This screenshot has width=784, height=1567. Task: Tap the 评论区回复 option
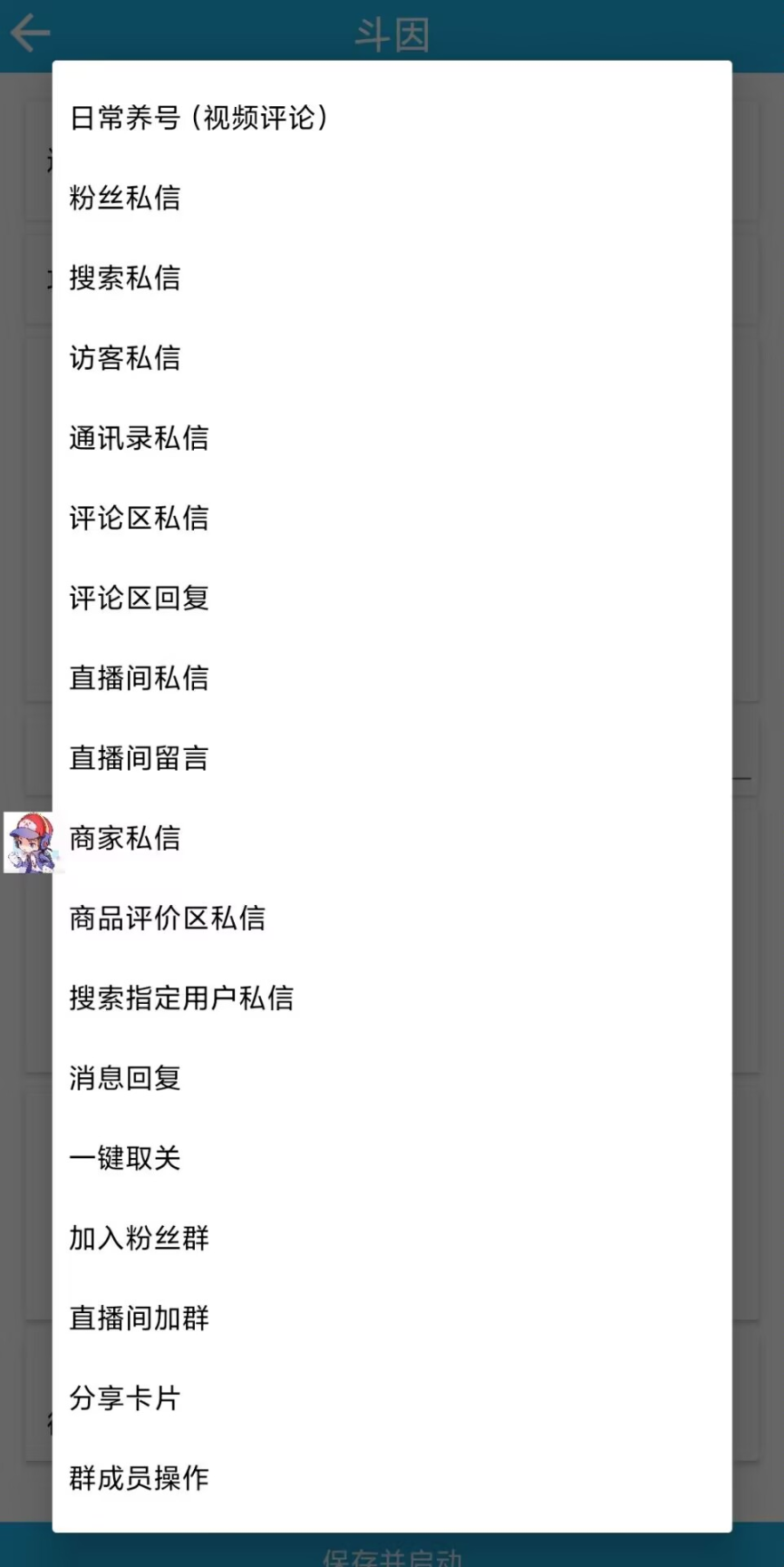[x=139, y=598]
